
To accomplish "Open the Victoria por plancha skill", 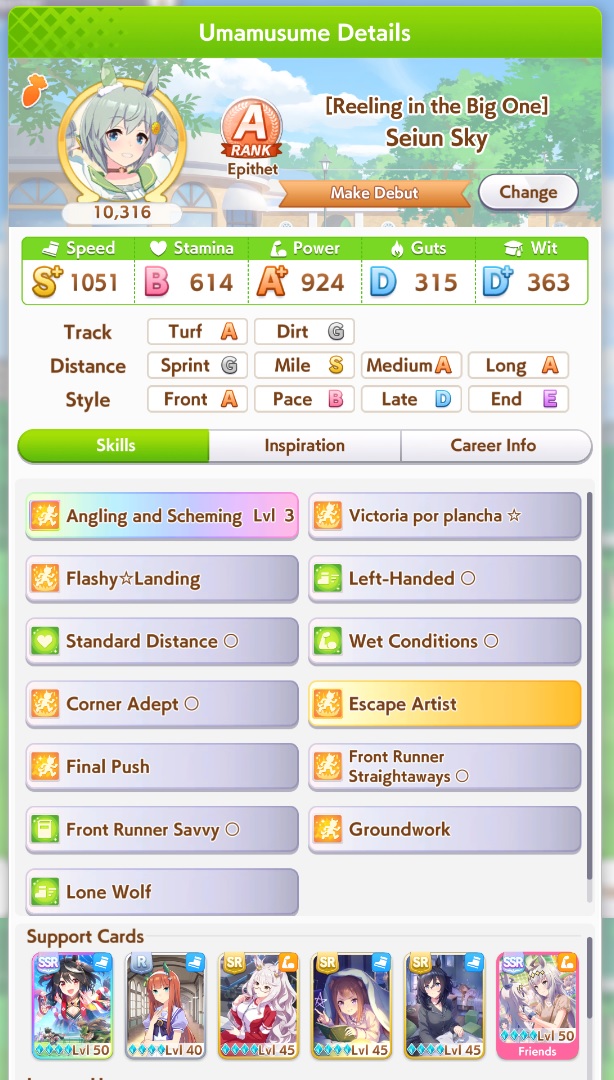I will click(444, 516).
